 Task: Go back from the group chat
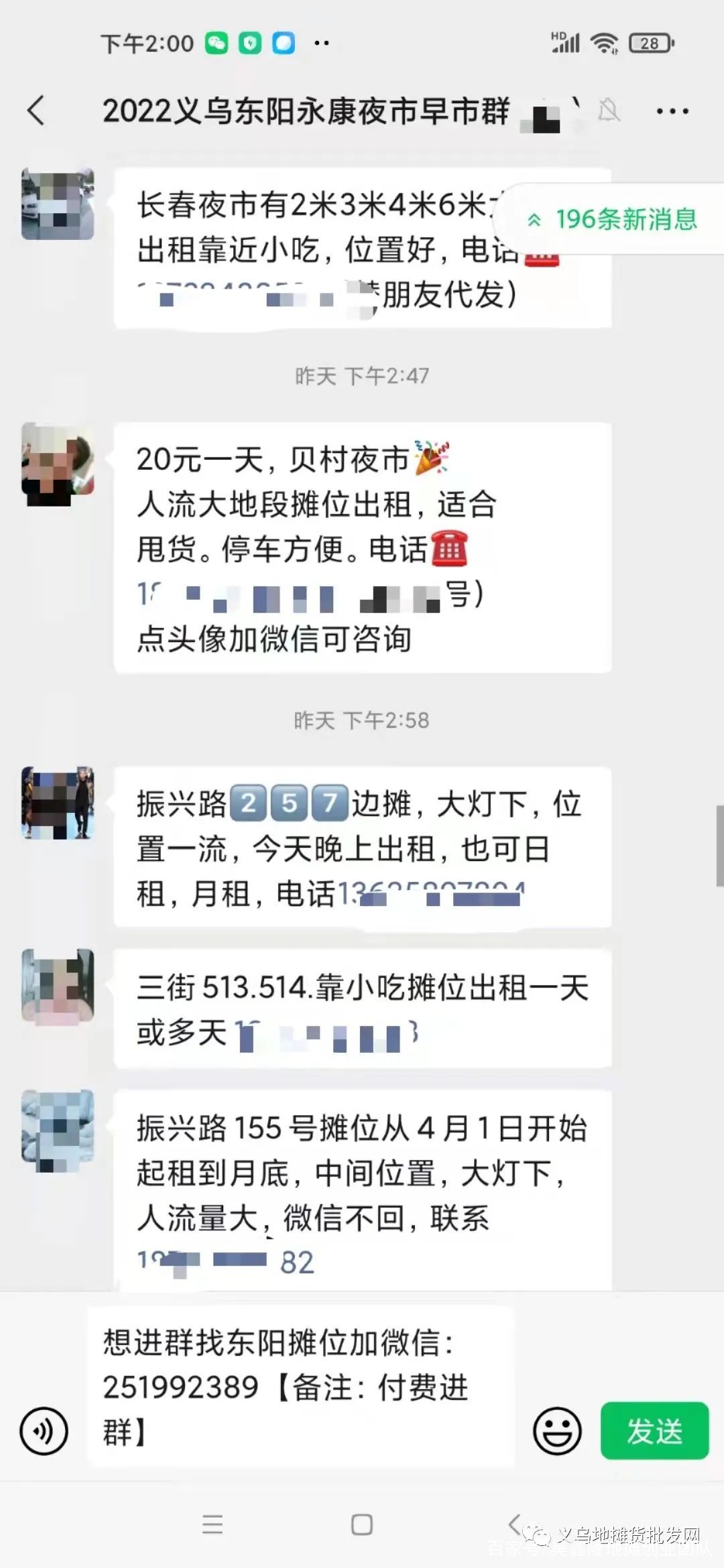click(x=36, y=111)
